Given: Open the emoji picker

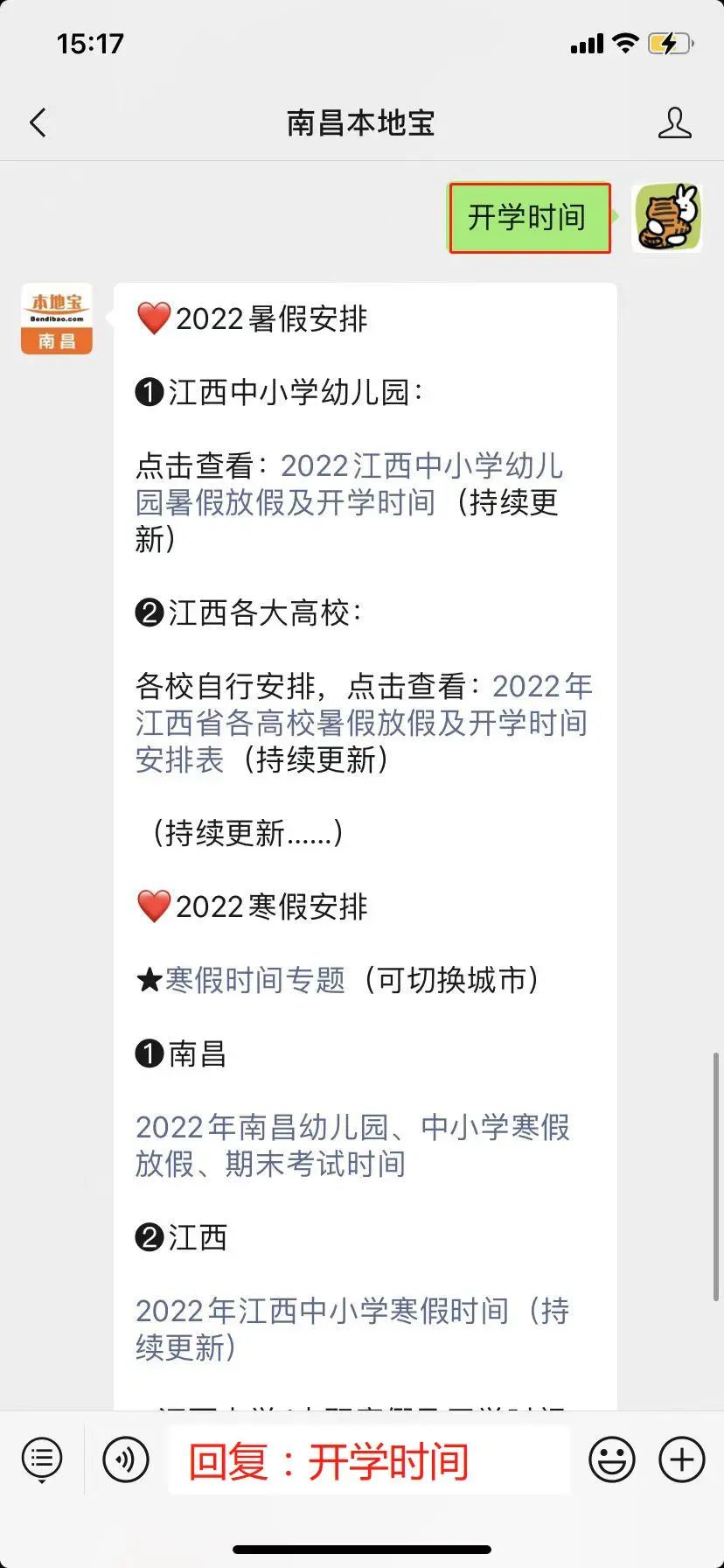Looking at the screenshot, I should click(612, 1460).
